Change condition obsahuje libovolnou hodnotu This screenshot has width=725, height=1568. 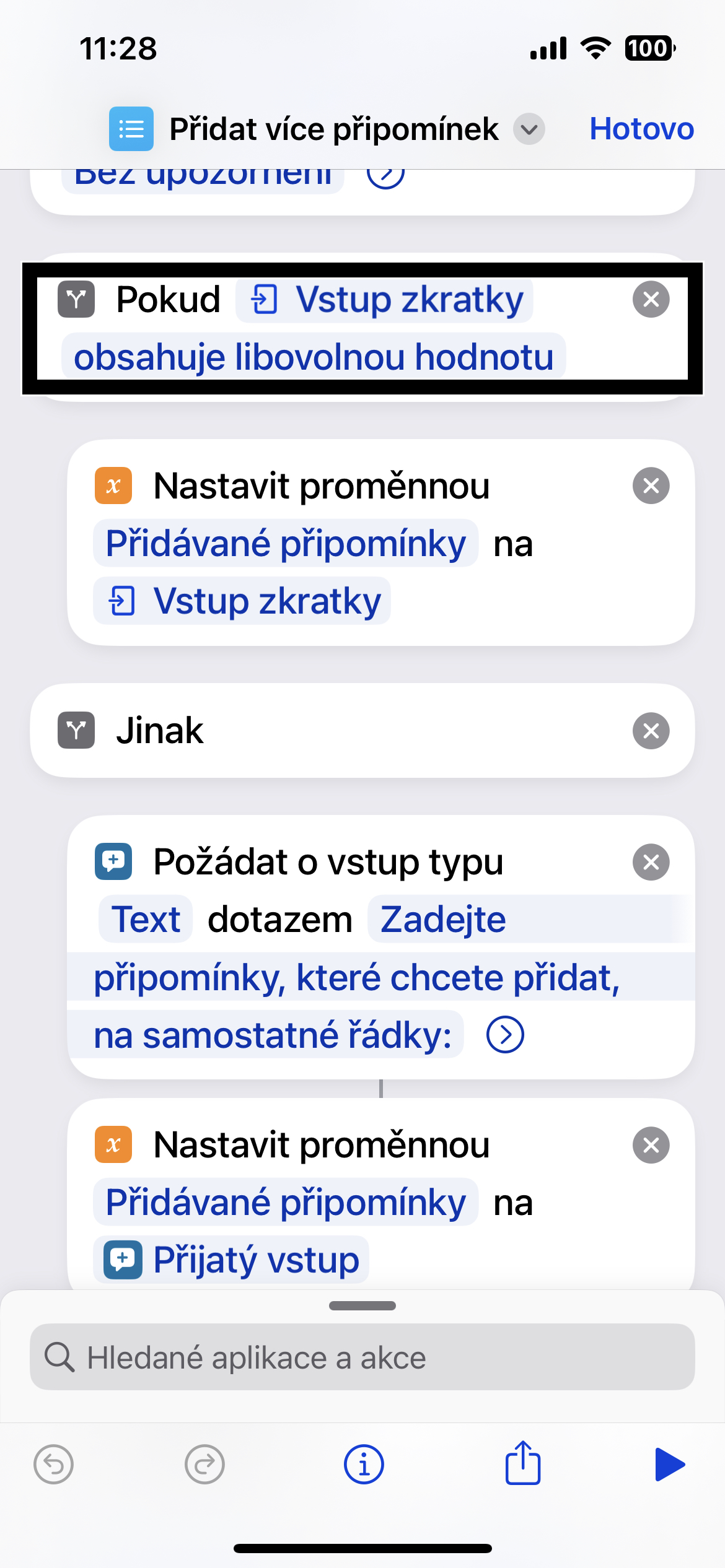[x=313, y=357]
